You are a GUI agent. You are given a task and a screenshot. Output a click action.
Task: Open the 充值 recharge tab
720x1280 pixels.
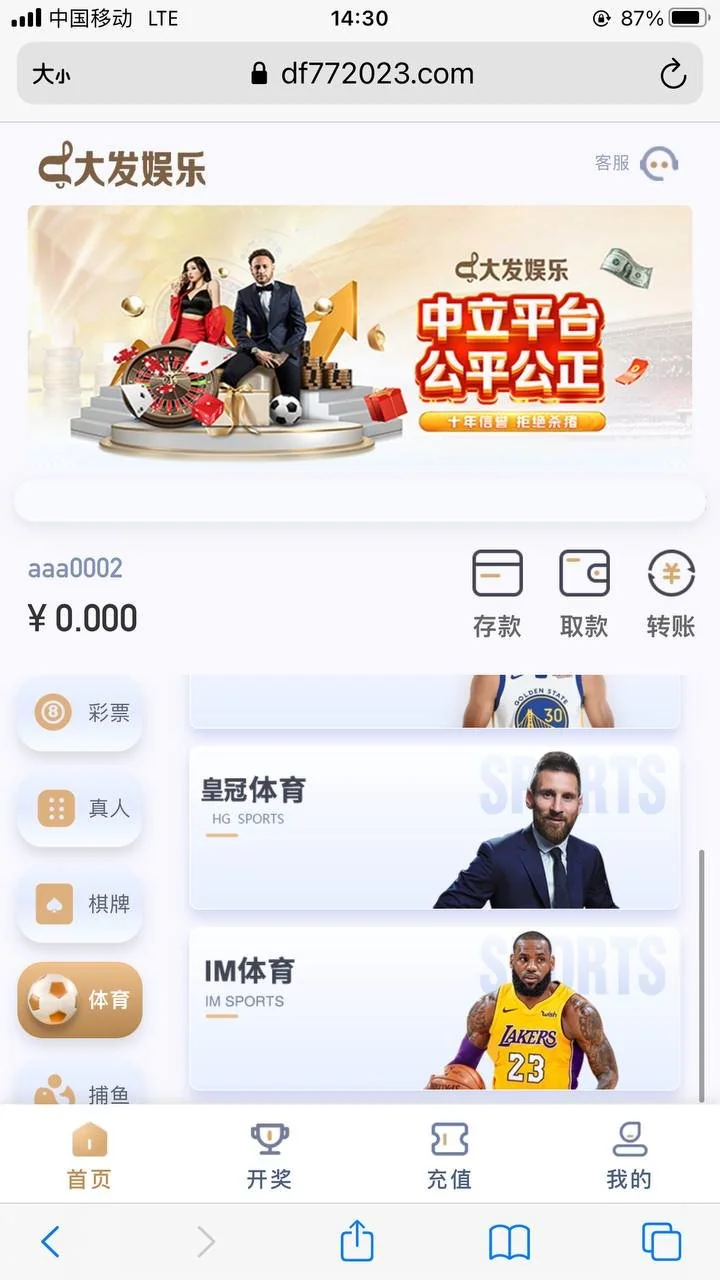pos(449,1155)
